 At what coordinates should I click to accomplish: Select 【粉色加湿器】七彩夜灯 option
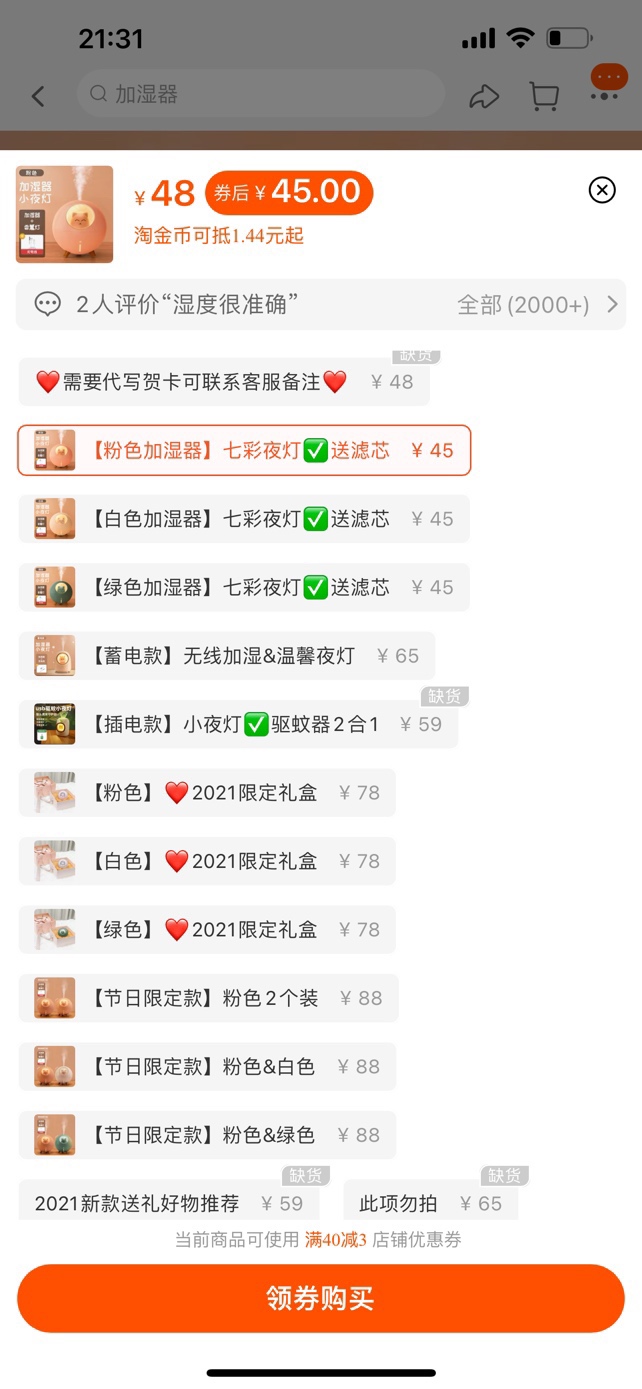[244, 451]
